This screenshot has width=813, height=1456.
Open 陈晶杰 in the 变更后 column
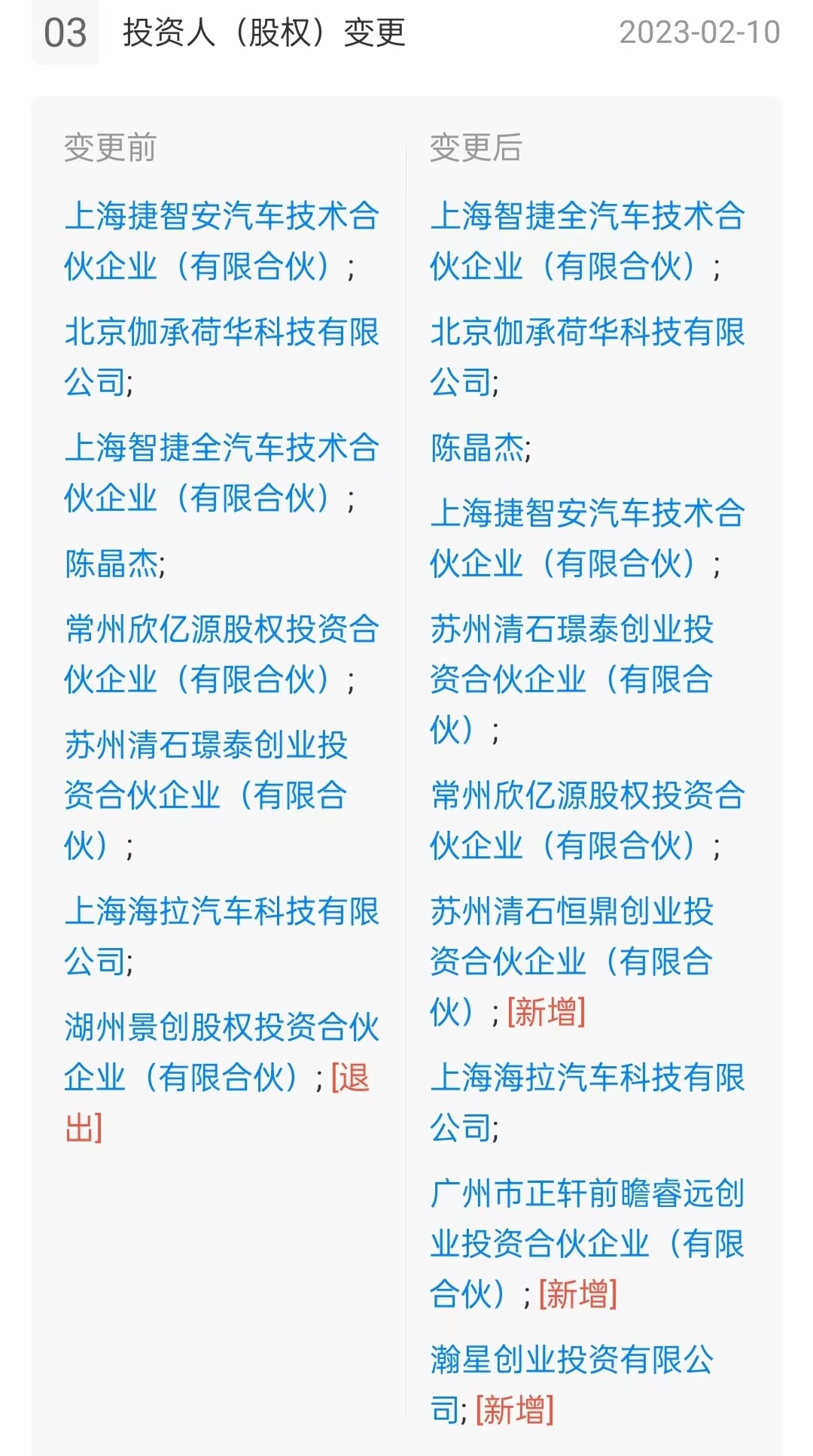click(479, 447)
